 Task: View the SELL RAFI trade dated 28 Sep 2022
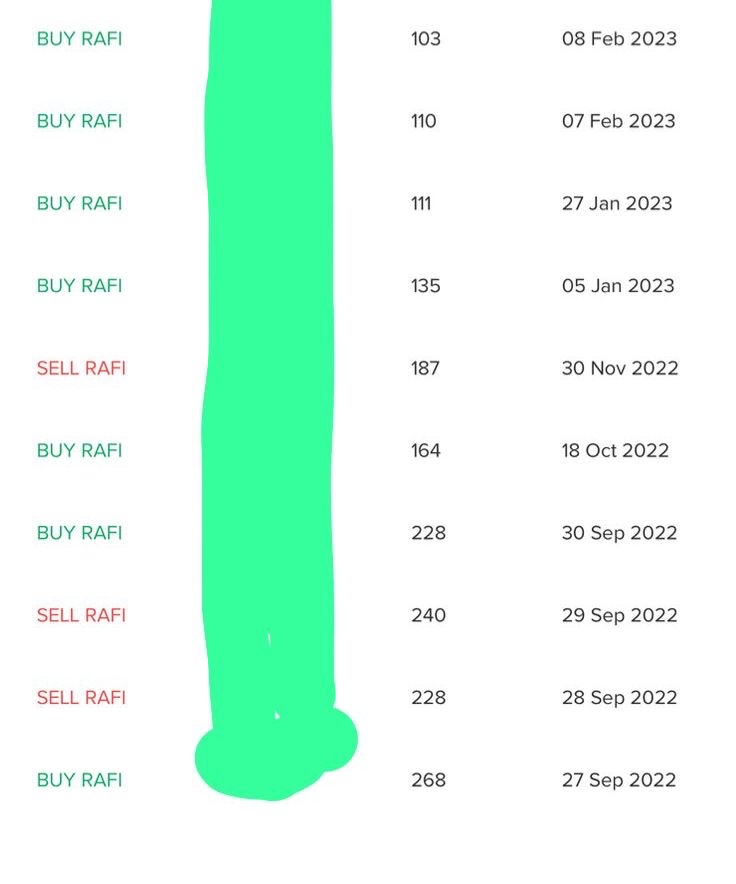click(82, 697)
